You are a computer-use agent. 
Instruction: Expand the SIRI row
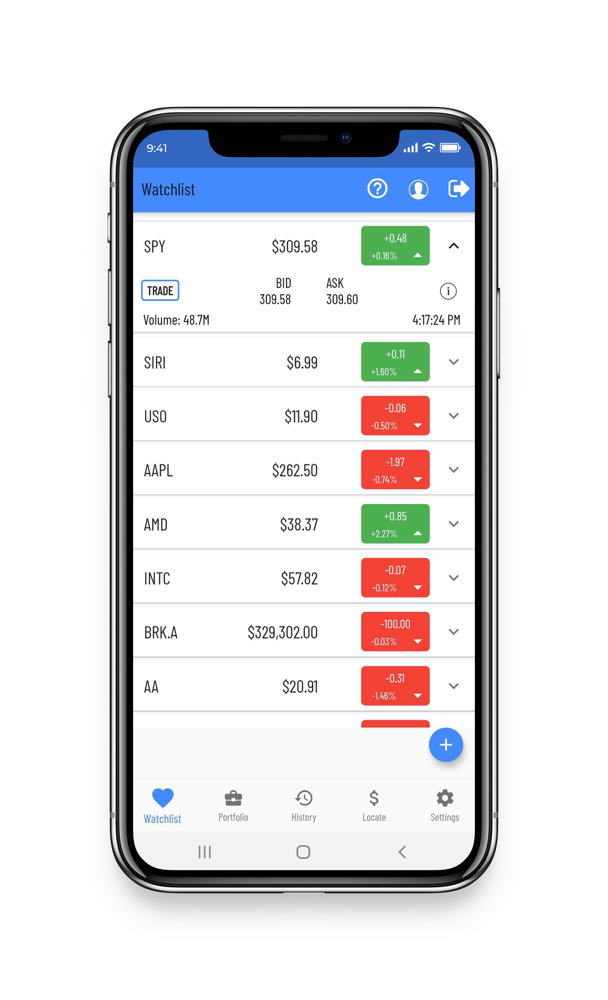(x=454, y=362)
